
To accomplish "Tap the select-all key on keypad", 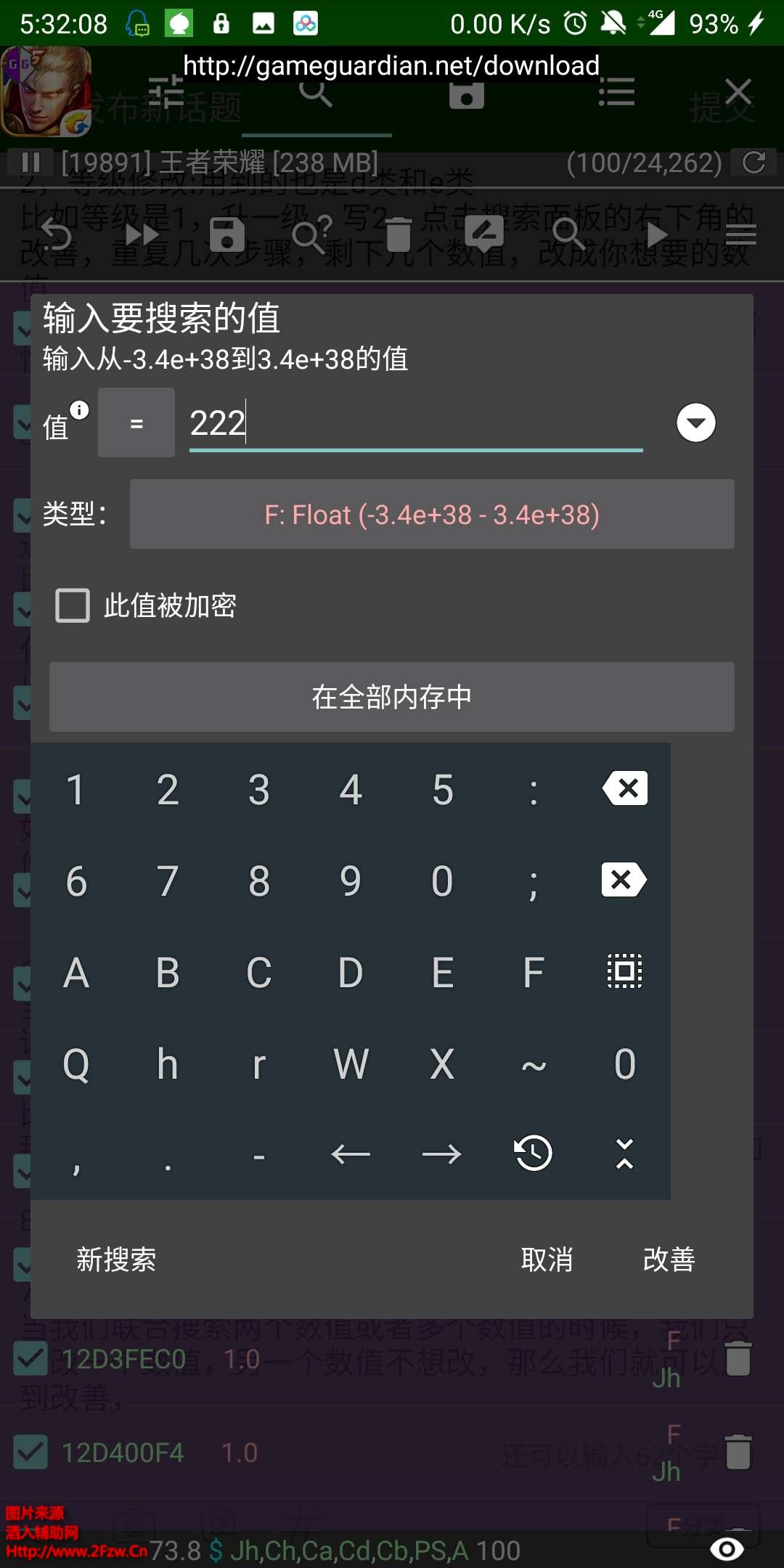I will (x=624, y=971).
